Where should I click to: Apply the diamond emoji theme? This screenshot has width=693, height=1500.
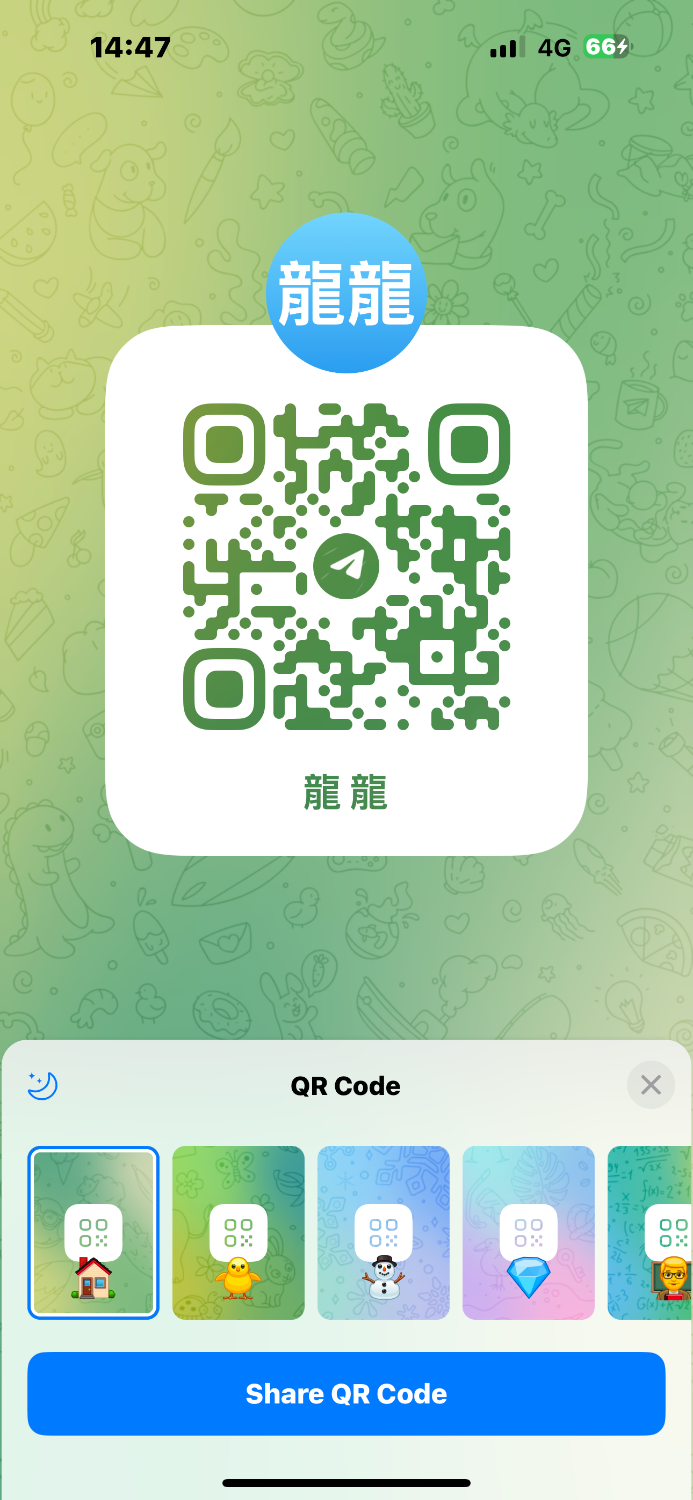[x=528, y=1232]
